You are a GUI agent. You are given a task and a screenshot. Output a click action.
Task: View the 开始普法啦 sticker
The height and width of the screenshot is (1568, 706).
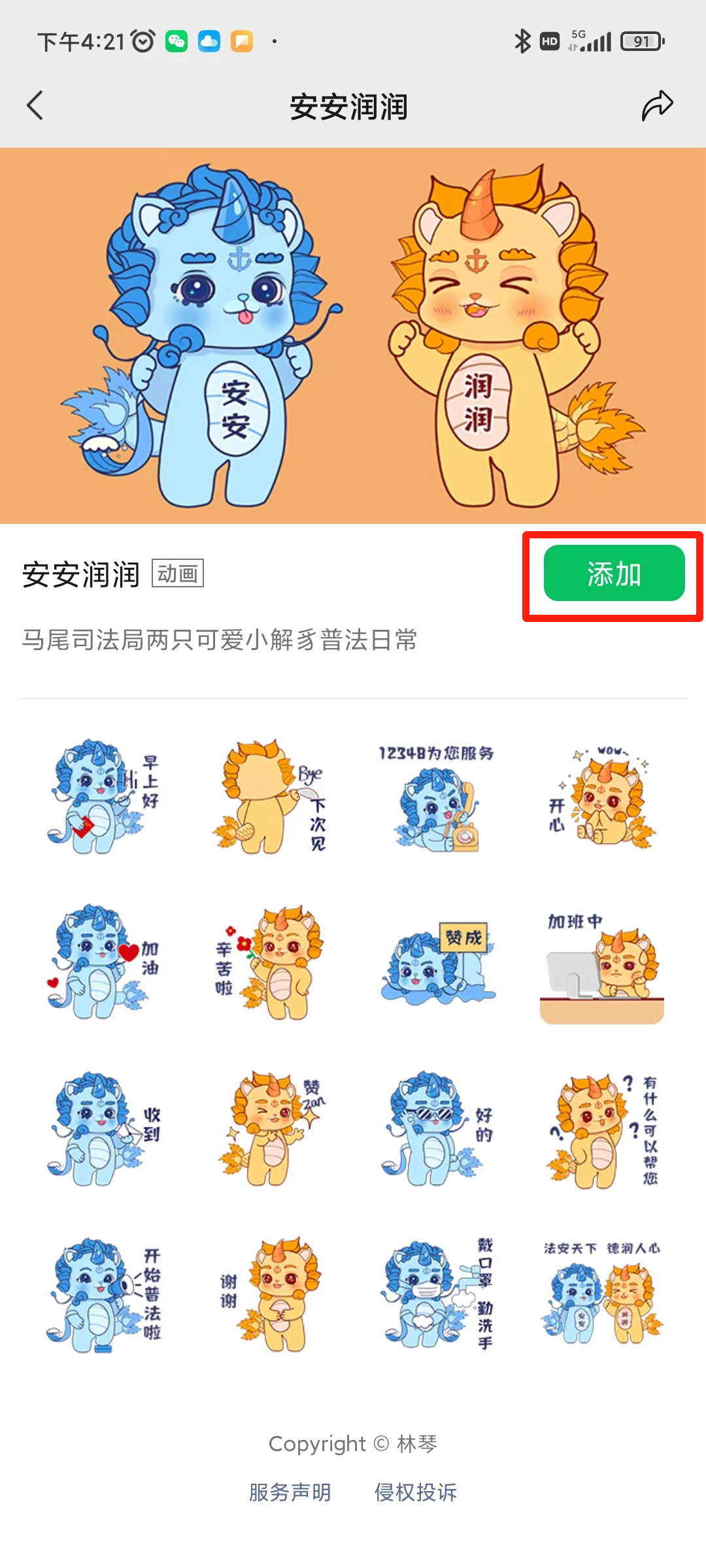coord(103,1295)
